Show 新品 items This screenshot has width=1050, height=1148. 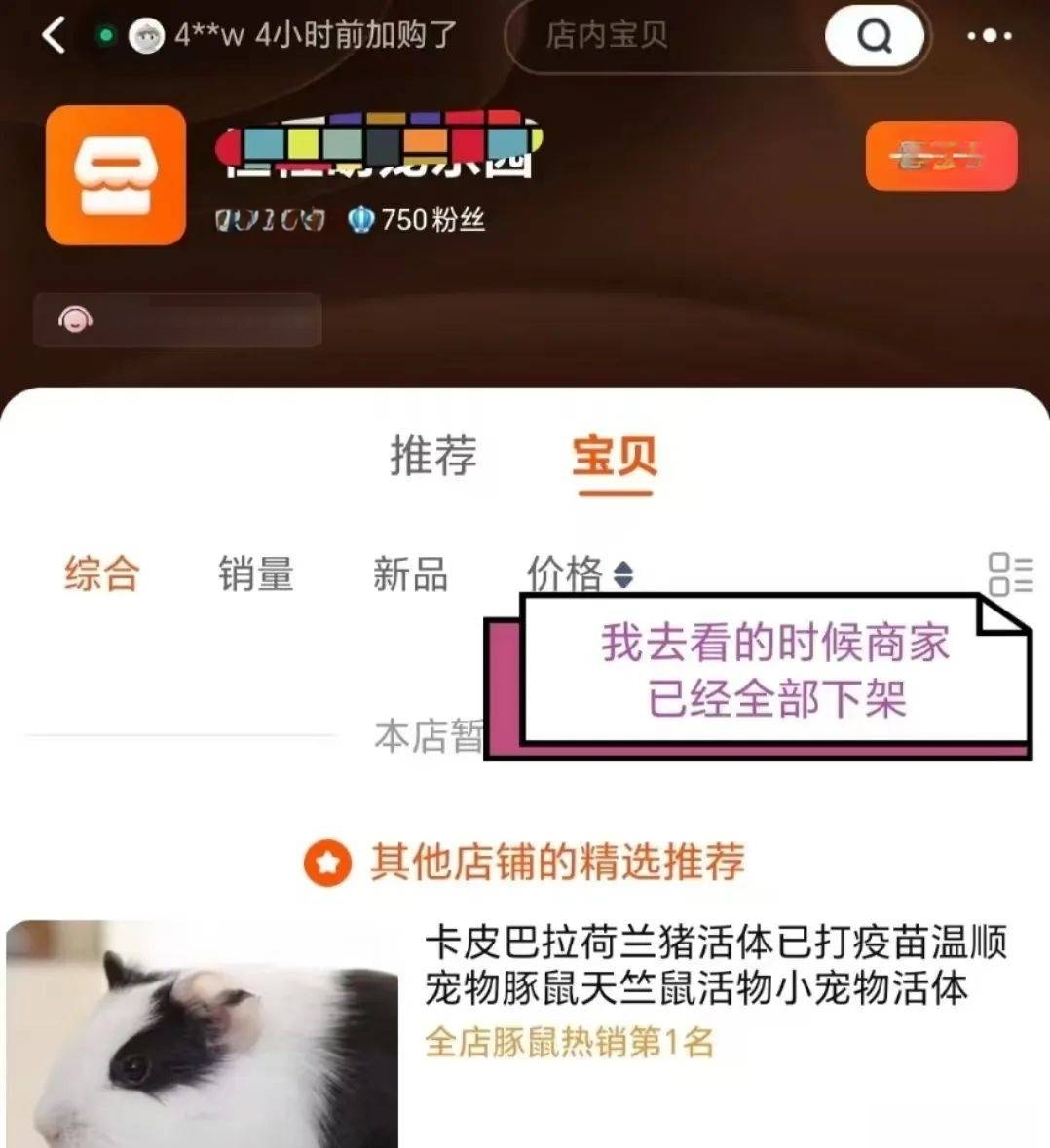tap(409, 574)
